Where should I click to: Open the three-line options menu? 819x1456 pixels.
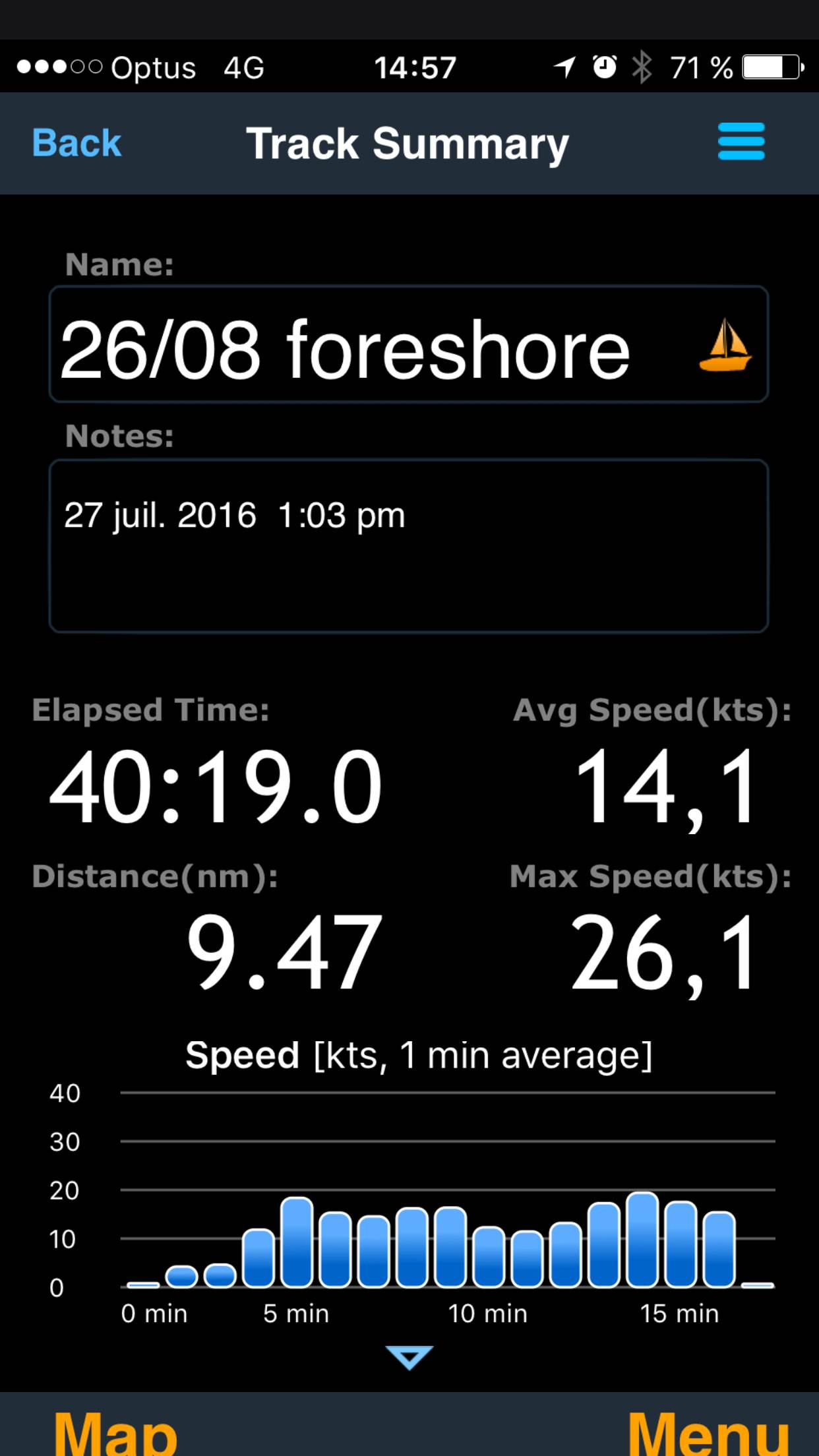coord(741,142)
